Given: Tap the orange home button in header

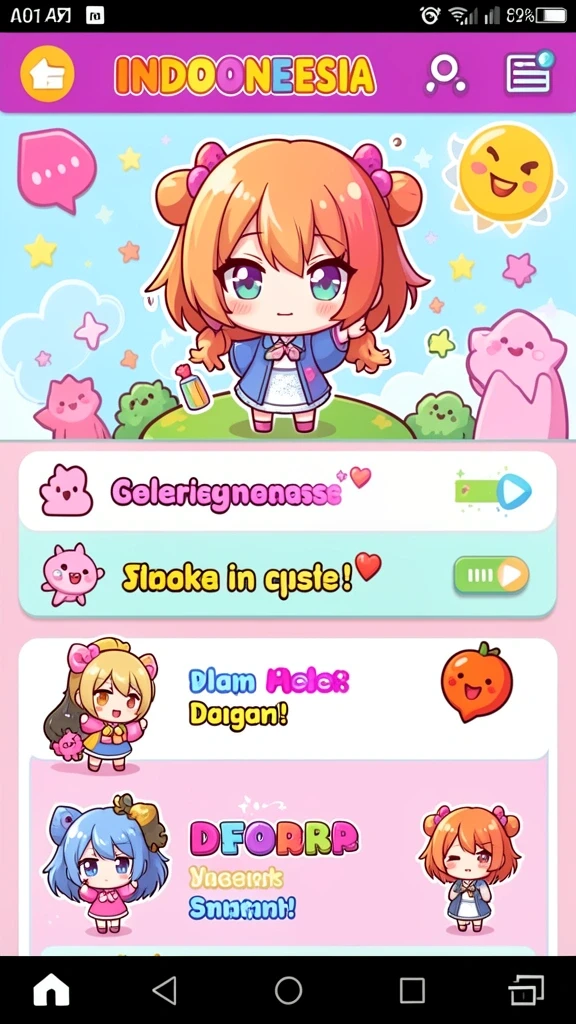Looking at the screenshot, I should 47,74.
